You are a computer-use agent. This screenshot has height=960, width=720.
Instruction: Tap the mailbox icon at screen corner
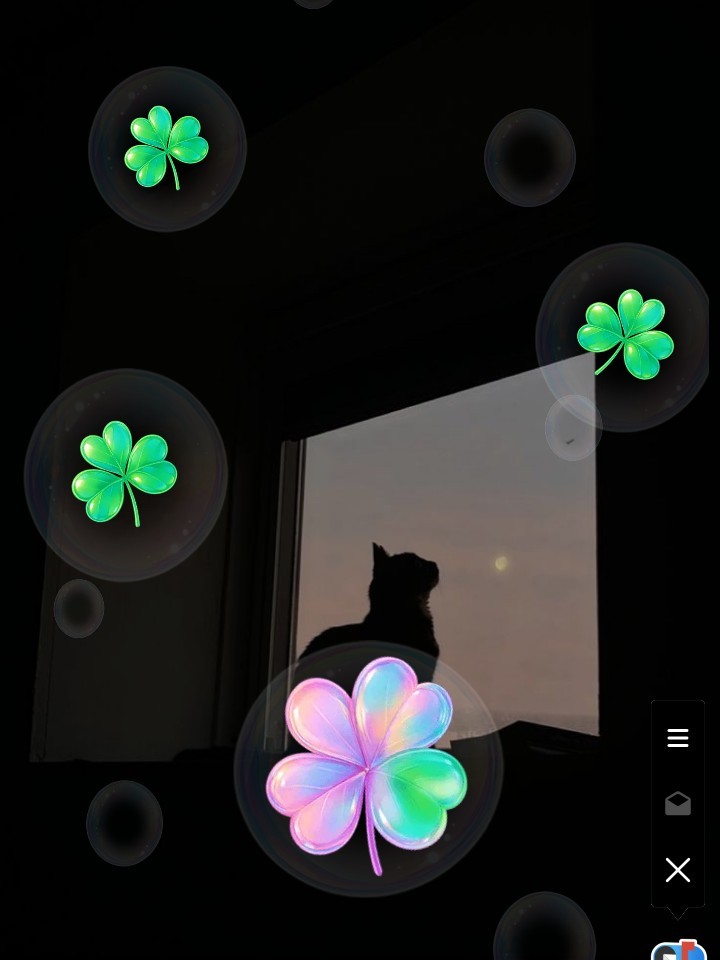679,950
